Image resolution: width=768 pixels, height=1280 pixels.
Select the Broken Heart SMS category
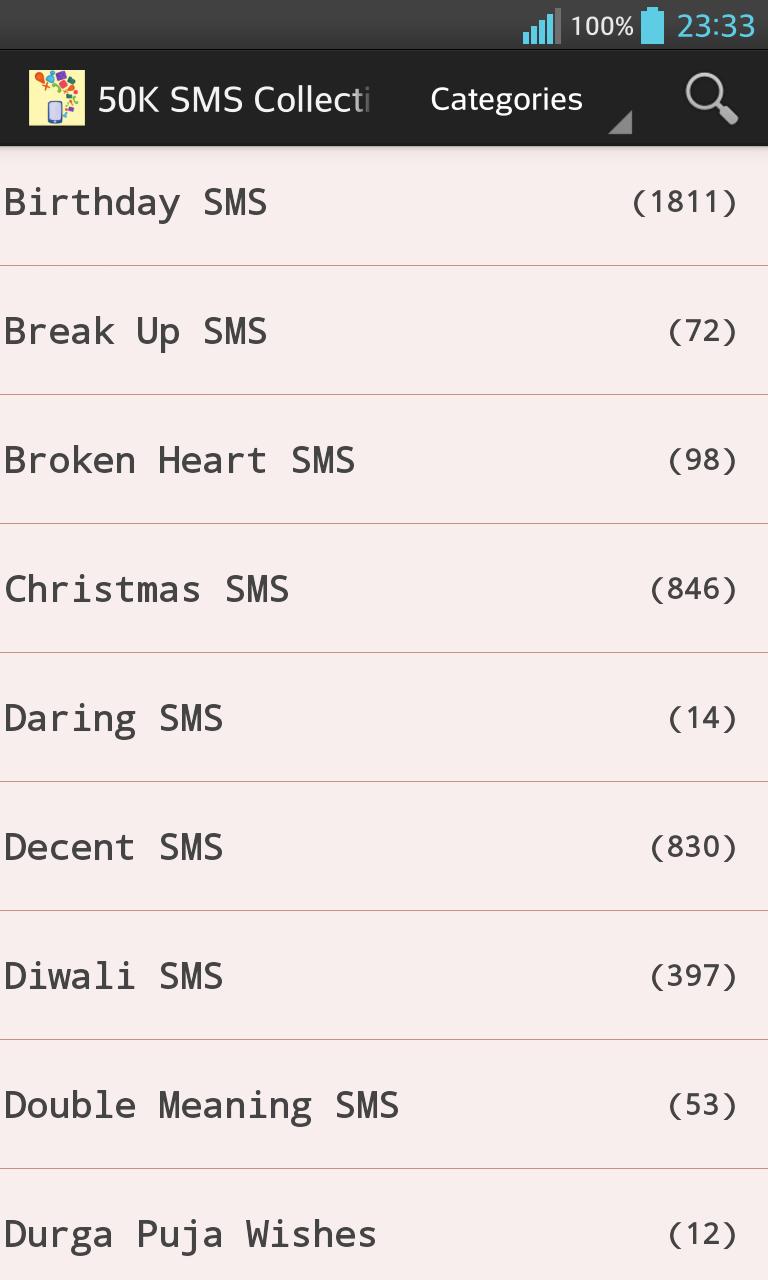(x=384, y=461)
